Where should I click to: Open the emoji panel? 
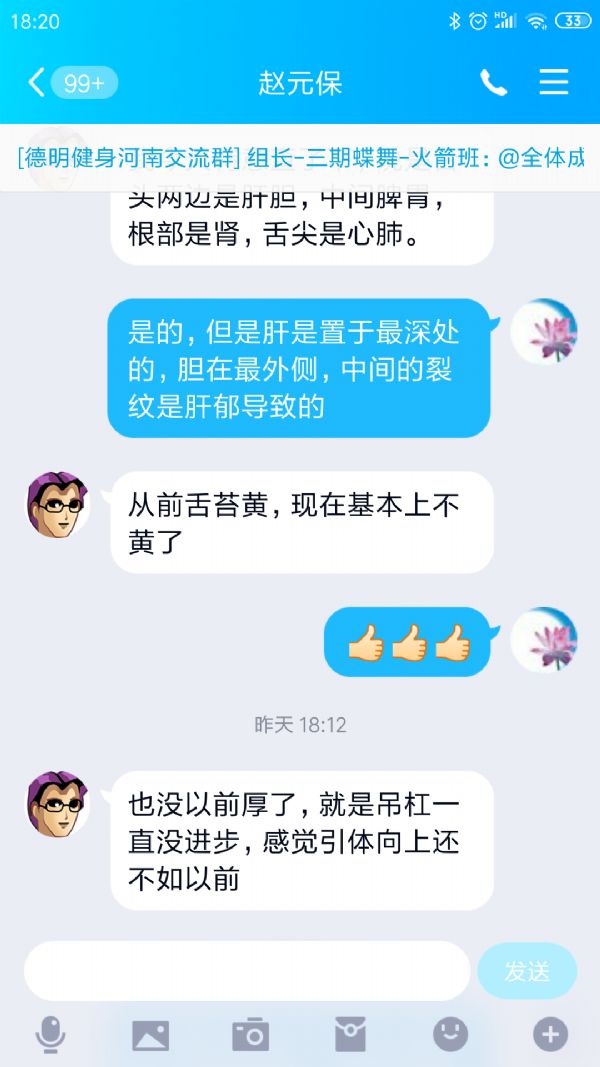450,1034
